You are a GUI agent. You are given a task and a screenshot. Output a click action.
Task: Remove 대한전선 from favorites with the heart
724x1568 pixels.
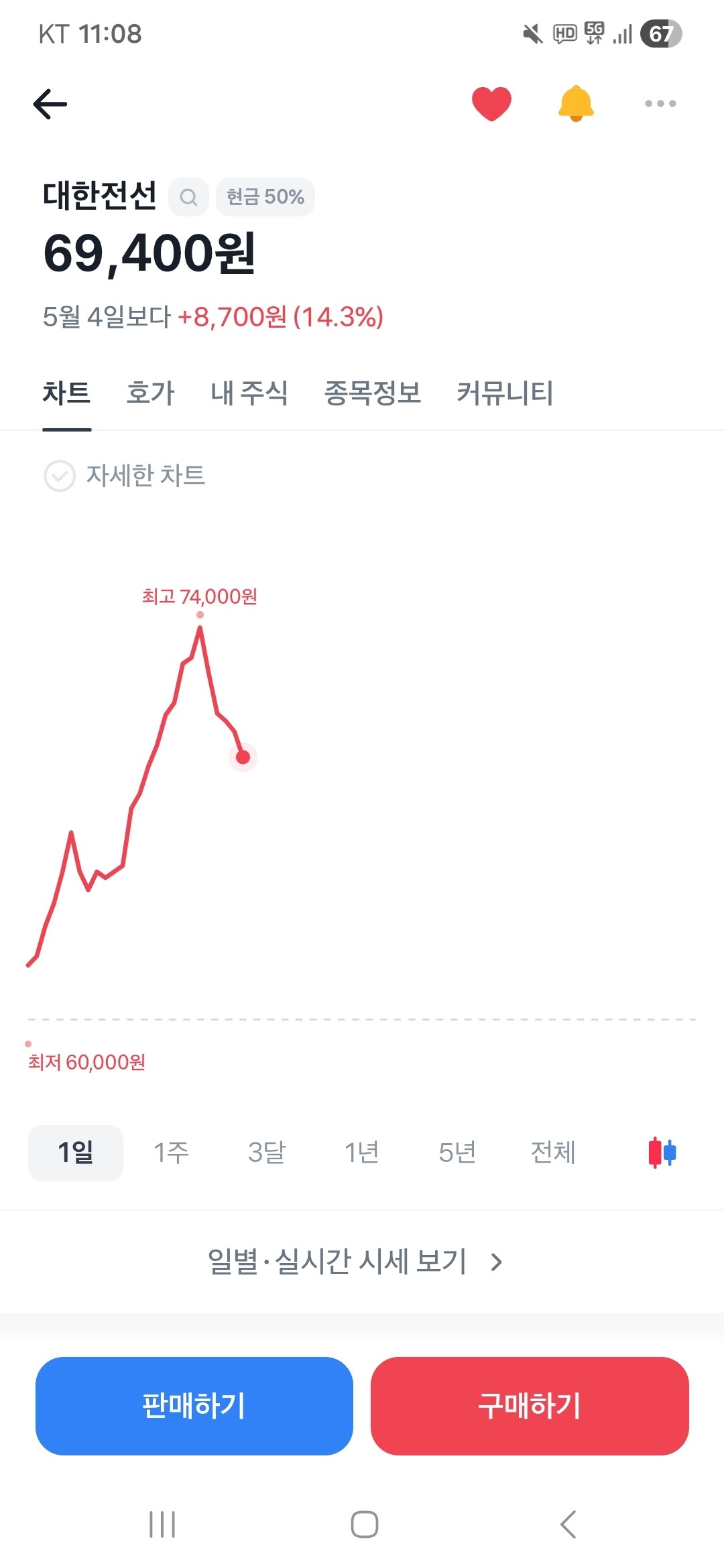coord(491,104)
